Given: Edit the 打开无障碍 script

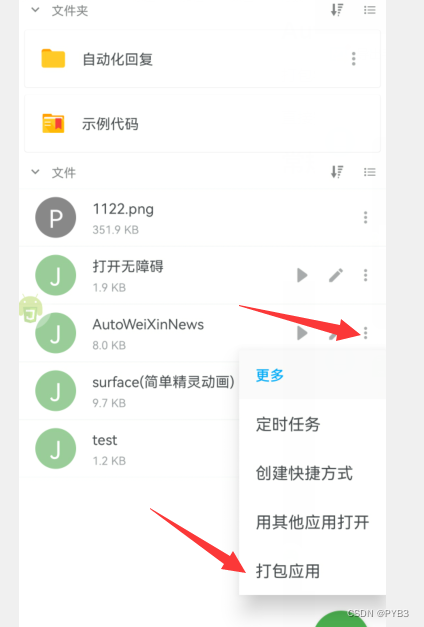Looking at the screenshot, I should [x=336, y=275].
